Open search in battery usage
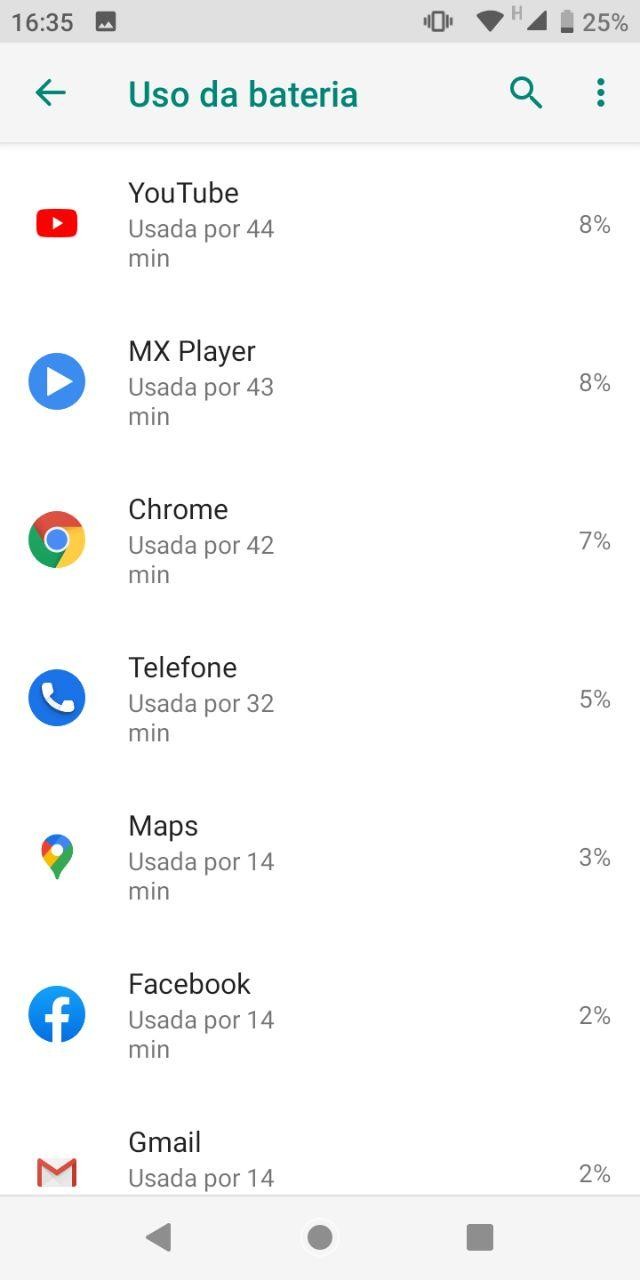This screenshot has width=640, height=1280. pyautogui.click(x=526, y=93)
